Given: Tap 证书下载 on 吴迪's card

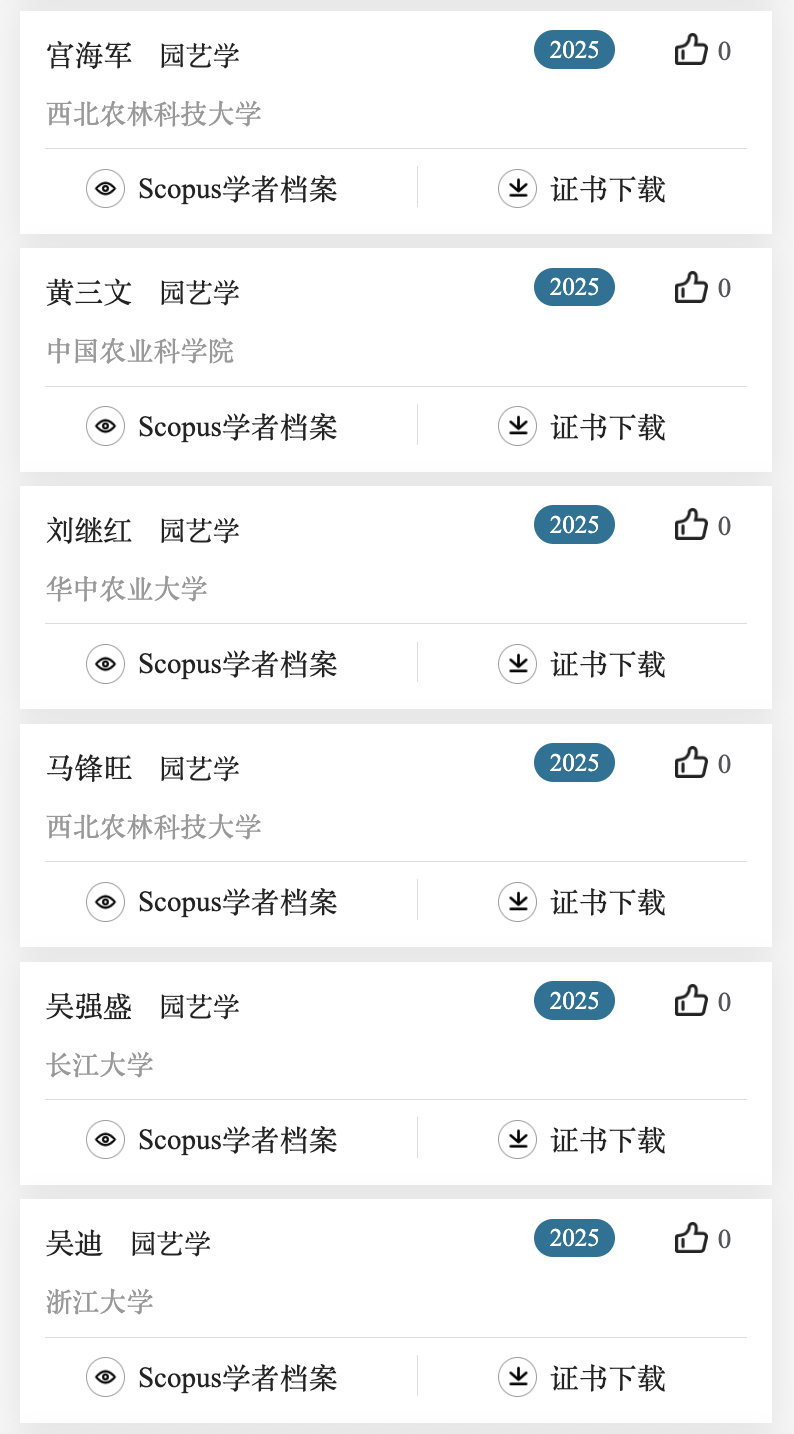Looking at the screenshot, I should pos(582,1378).
